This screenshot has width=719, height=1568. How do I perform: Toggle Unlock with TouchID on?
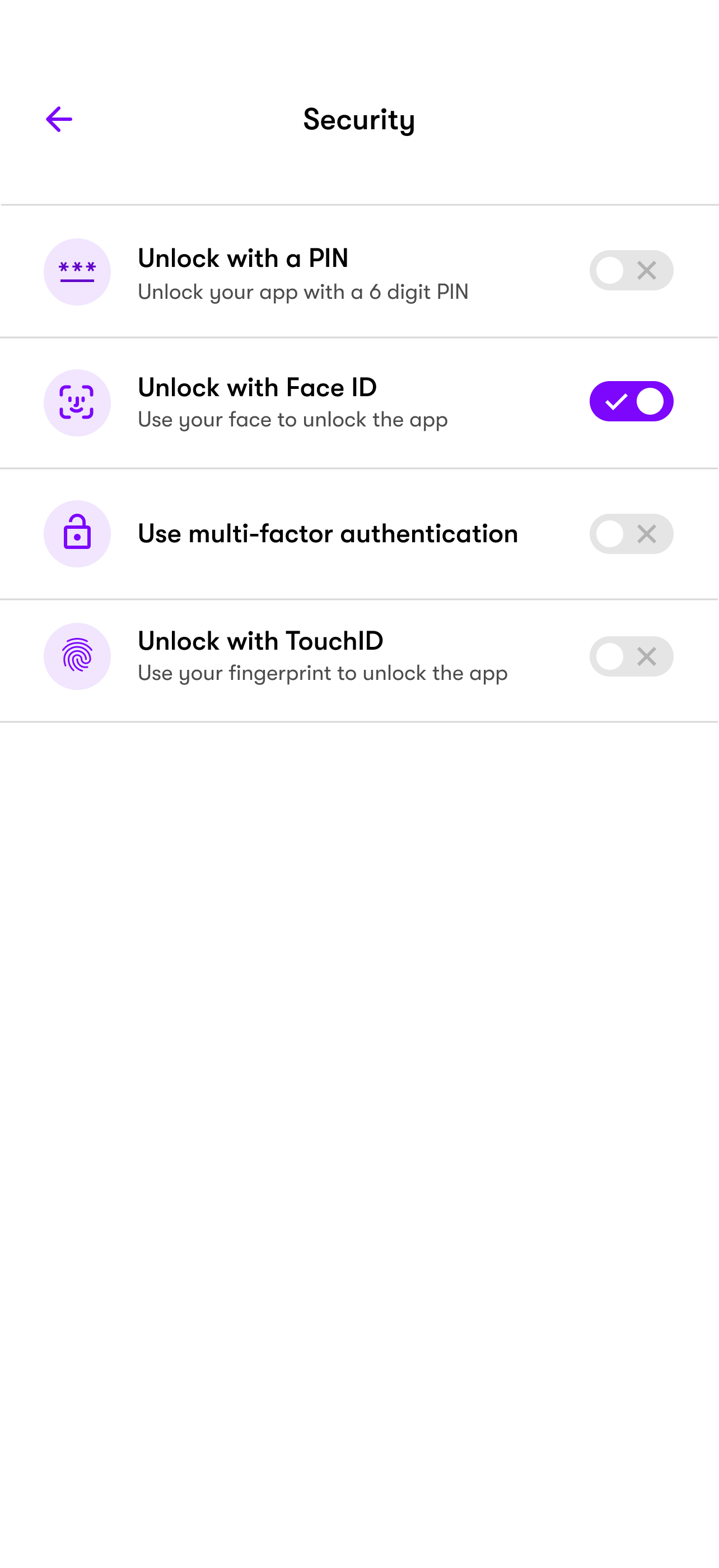631,656
